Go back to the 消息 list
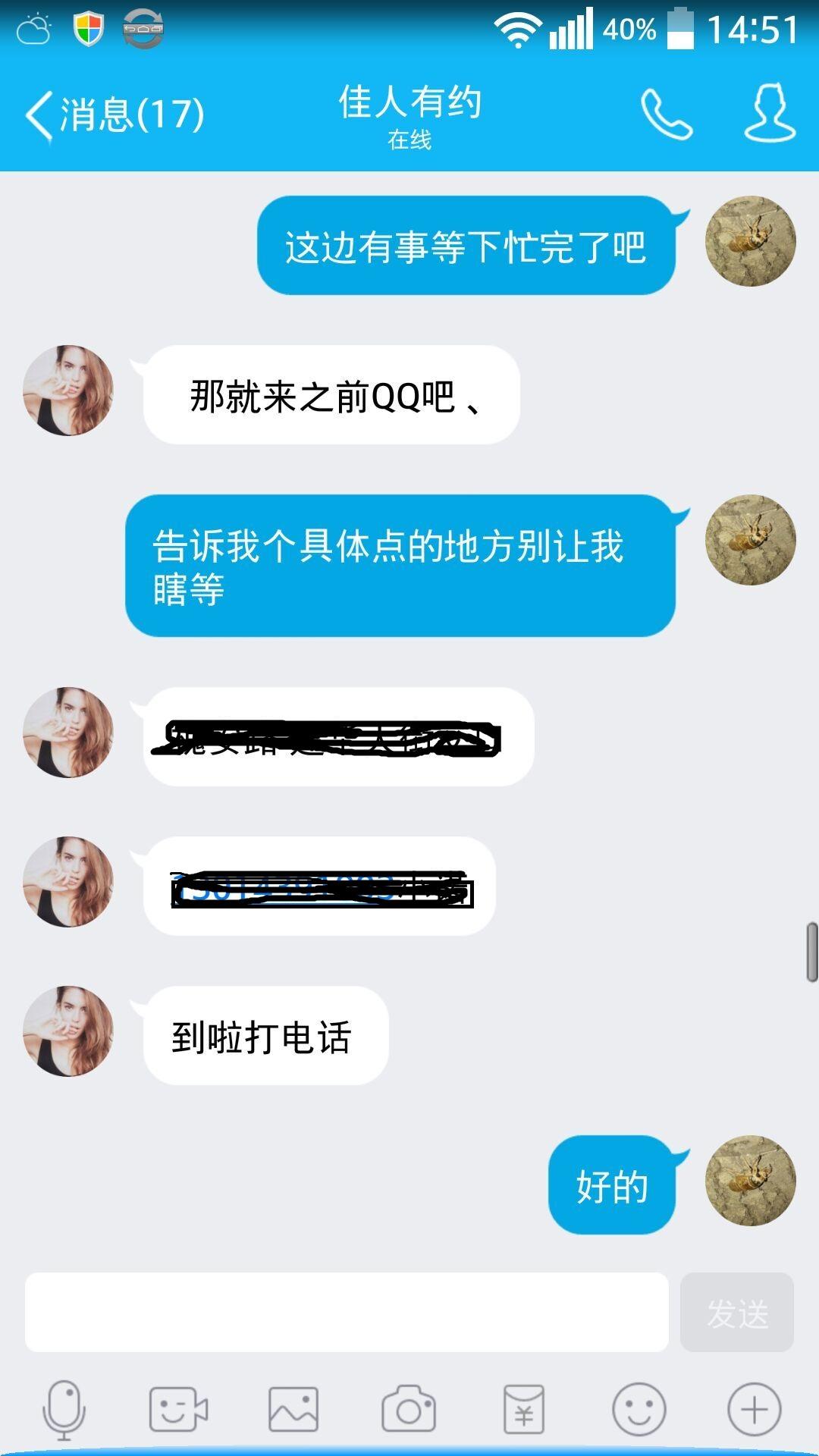The height and width of the screenshot is (1456, 819). tap(114, 115)
